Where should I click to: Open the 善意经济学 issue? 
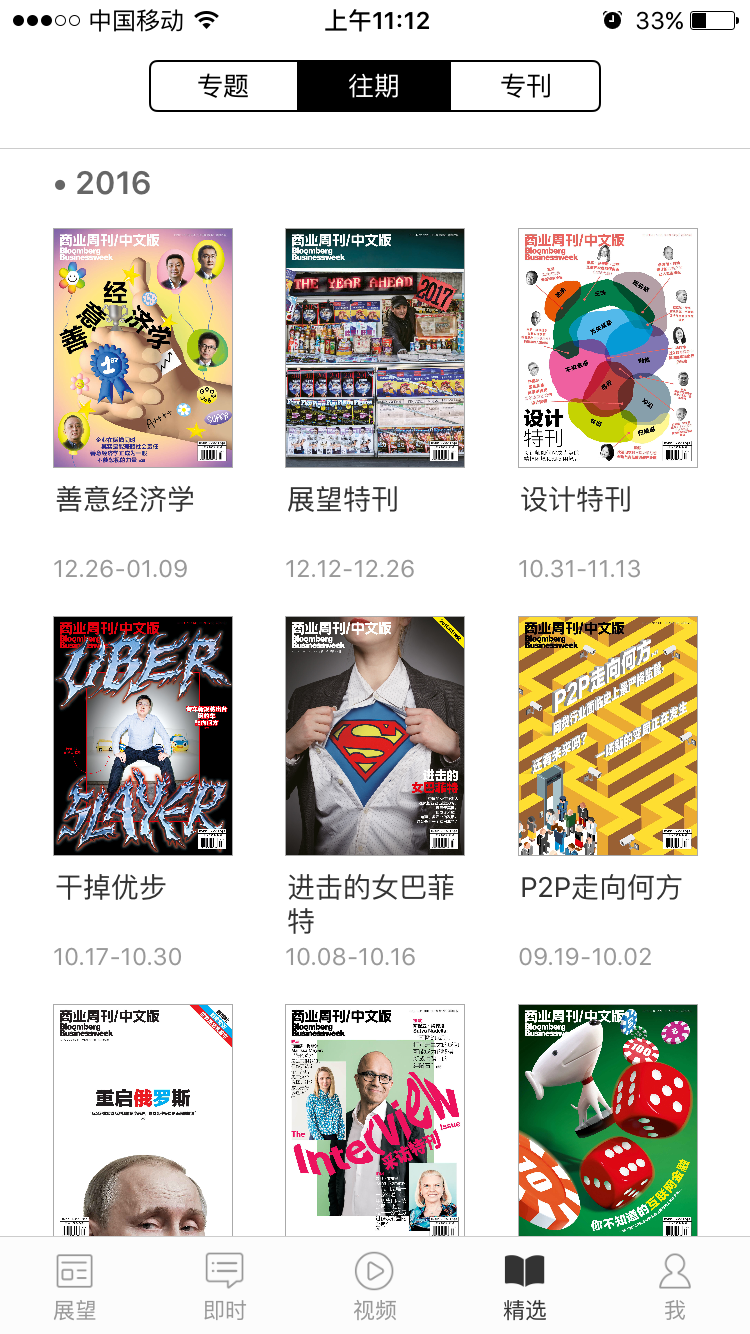(x=143, y=348)
